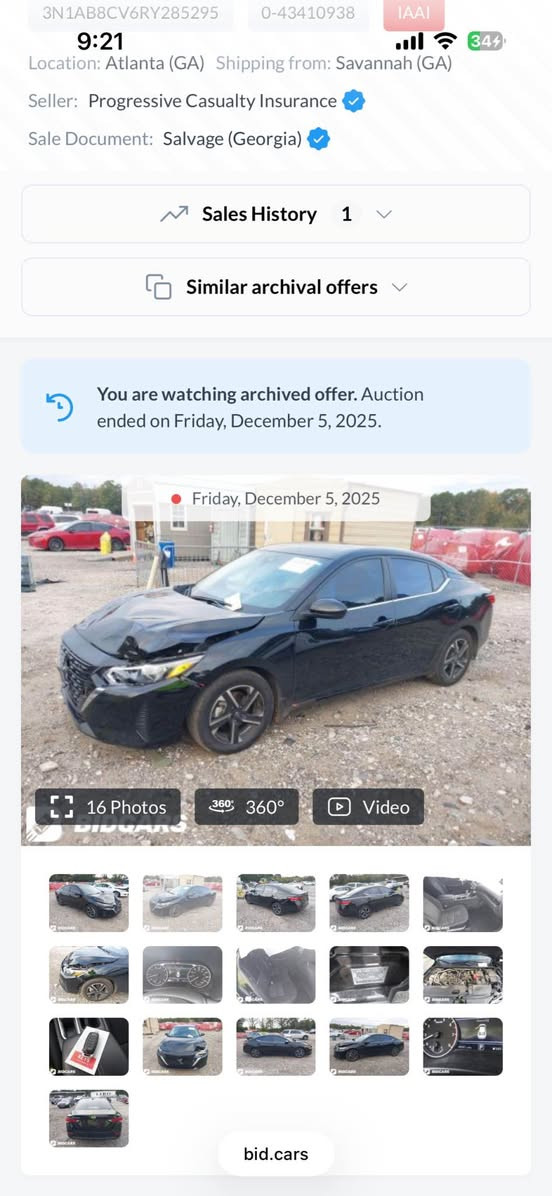This screenshot has height=1196, width=552.
Task: View the infotainment dashboard screen thumbnail
Action: click(463, 1046)
